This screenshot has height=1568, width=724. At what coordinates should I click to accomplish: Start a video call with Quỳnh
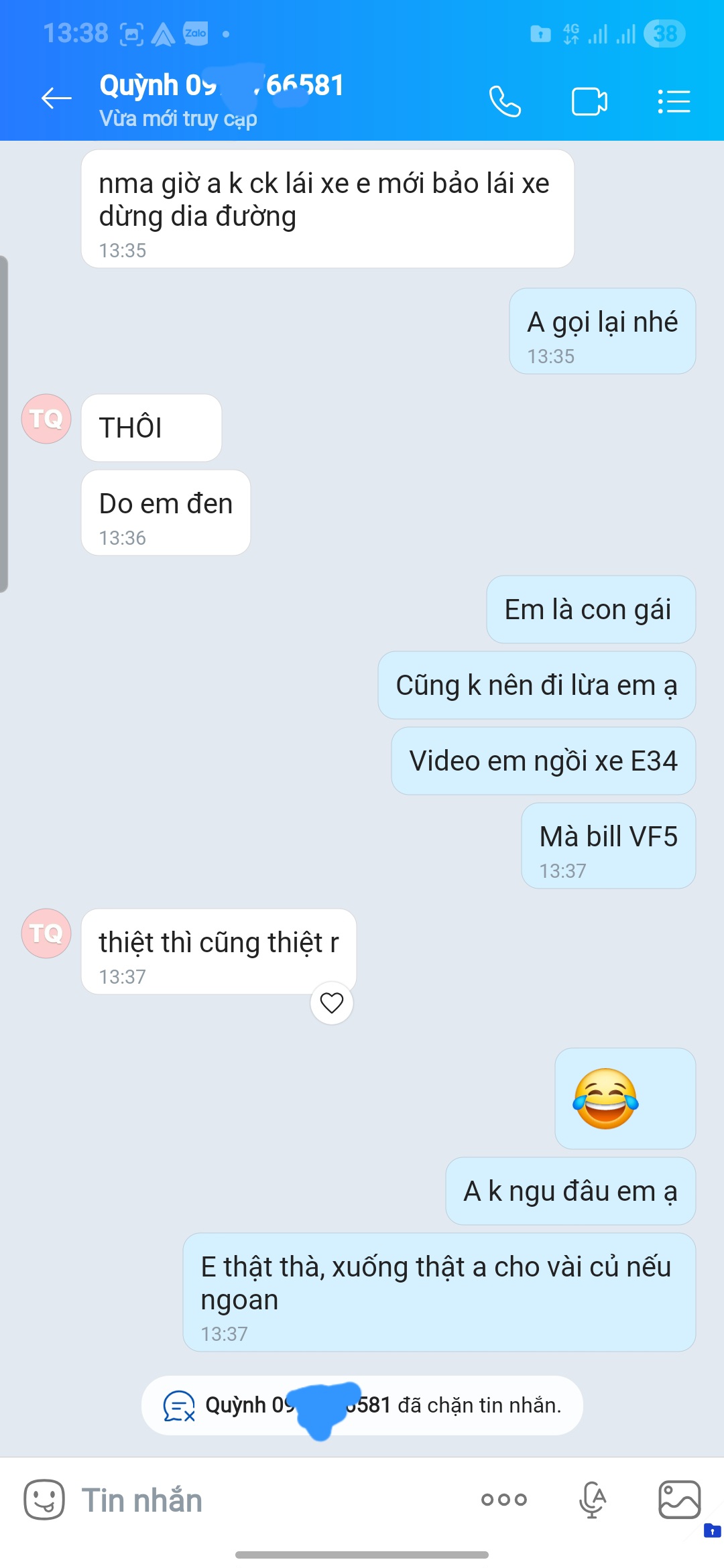[x=589, y=102]
